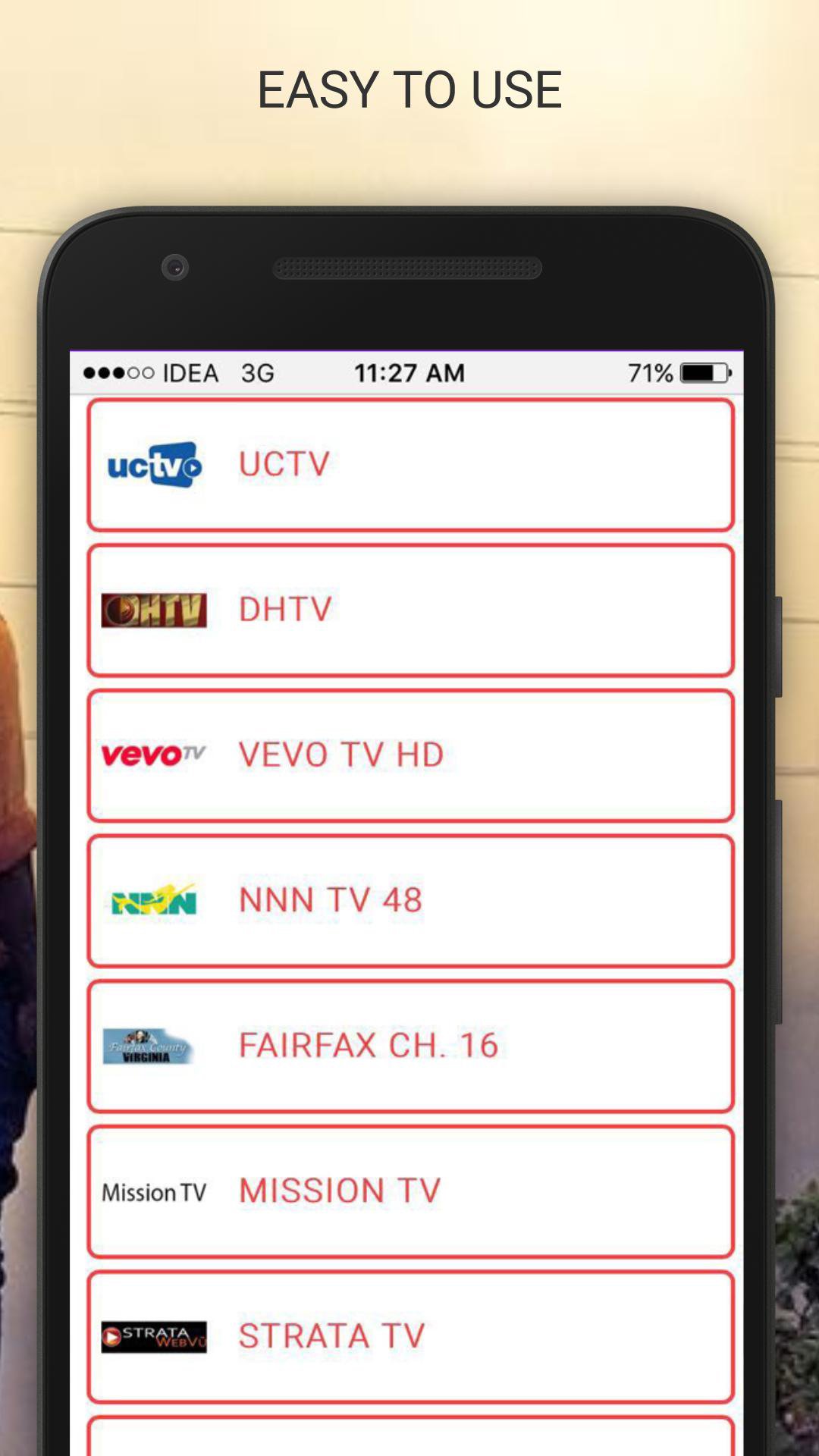
Task: Select the STRATA TV channel
Action: coord(409,1336)
